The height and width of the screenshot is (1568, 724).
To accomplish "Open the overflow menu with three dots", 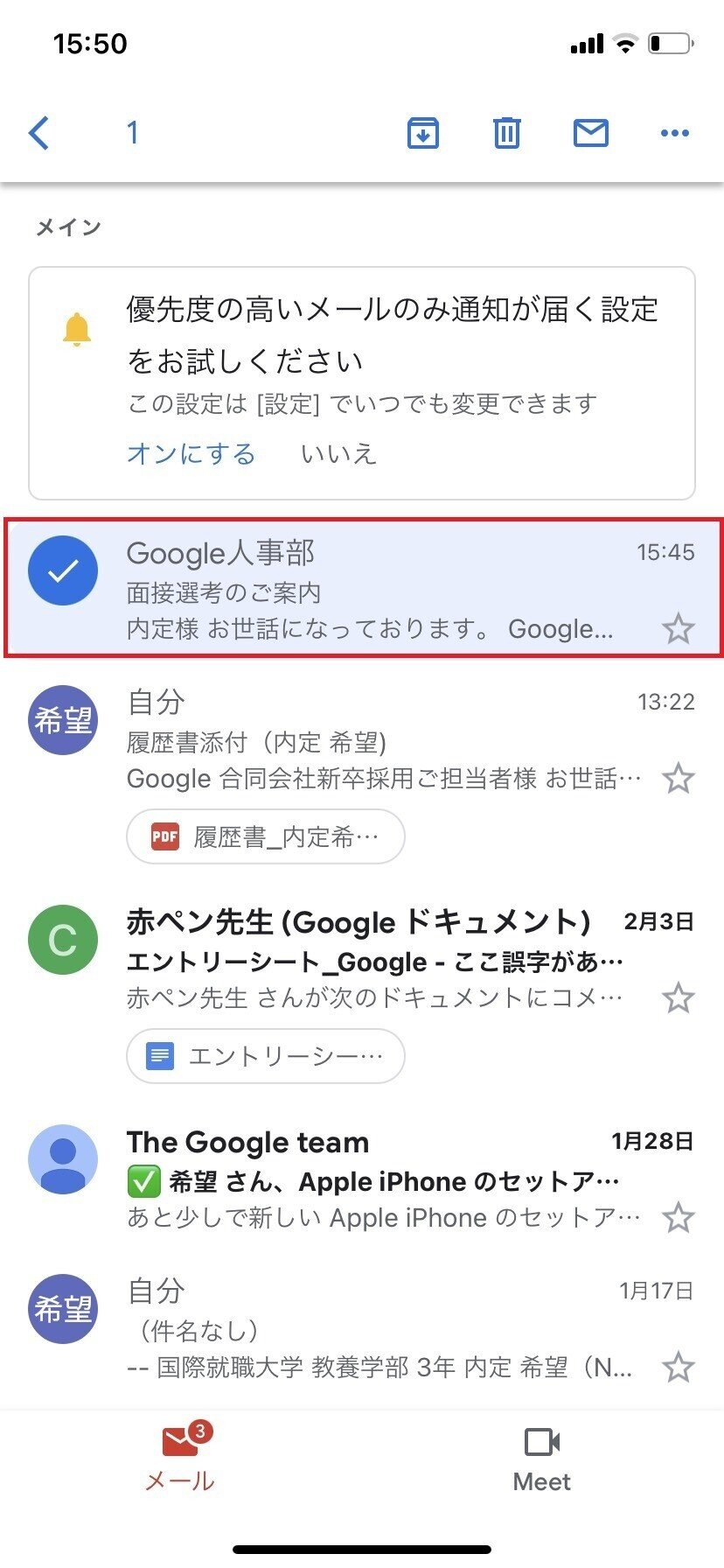I will click(x=674, y=133).
